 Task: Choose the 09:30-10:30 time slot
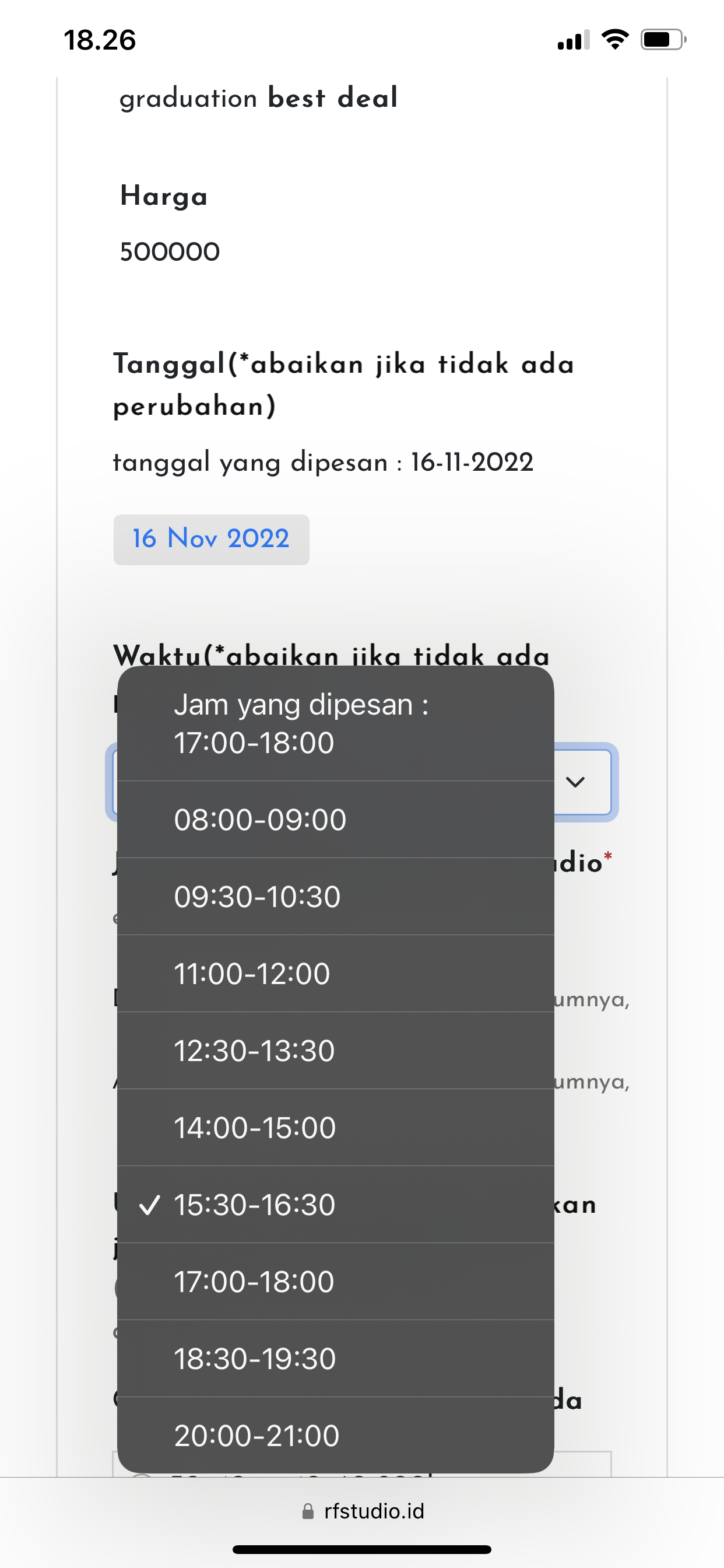tap(335, 897)
